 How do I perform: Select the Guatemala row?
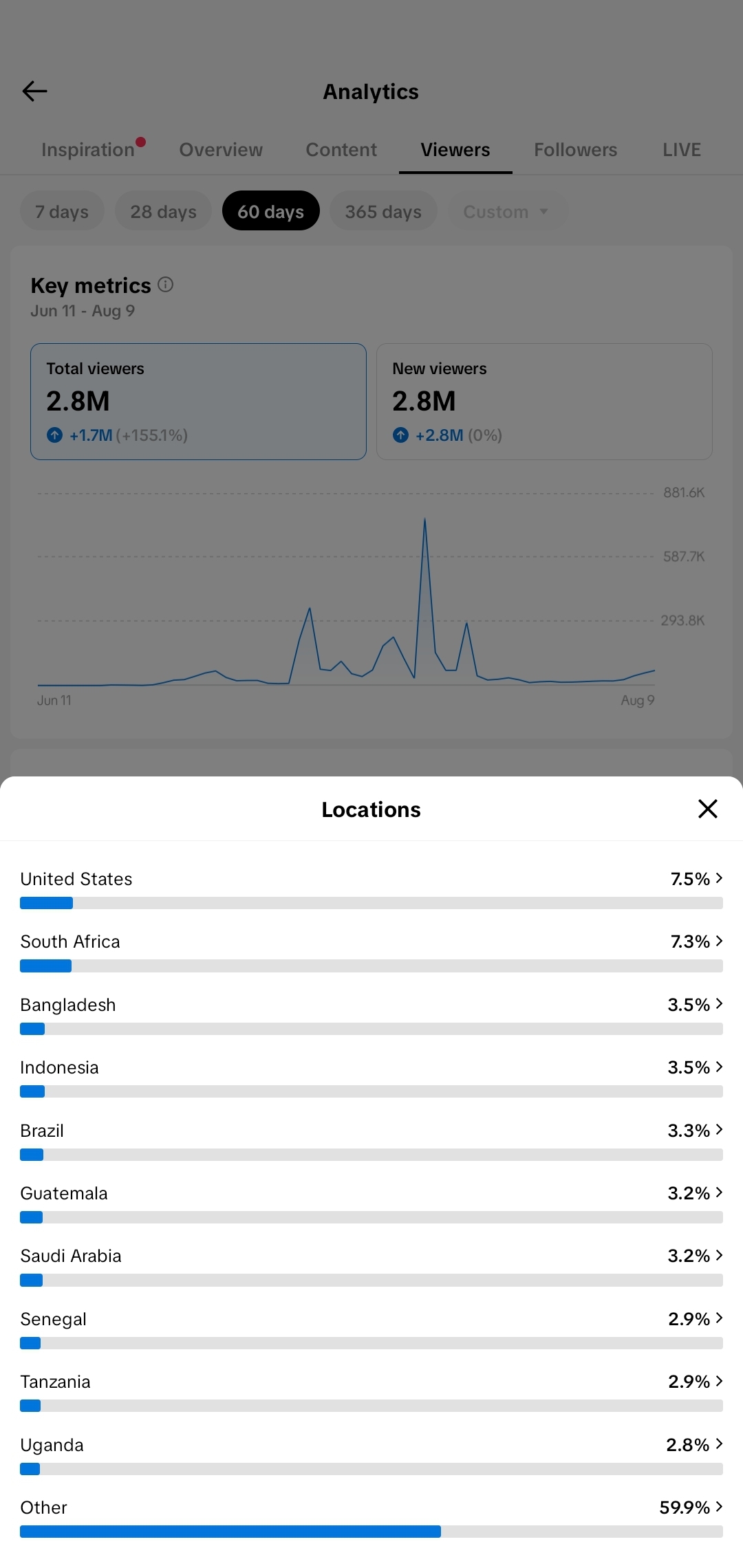click(x=371, y=1203)
